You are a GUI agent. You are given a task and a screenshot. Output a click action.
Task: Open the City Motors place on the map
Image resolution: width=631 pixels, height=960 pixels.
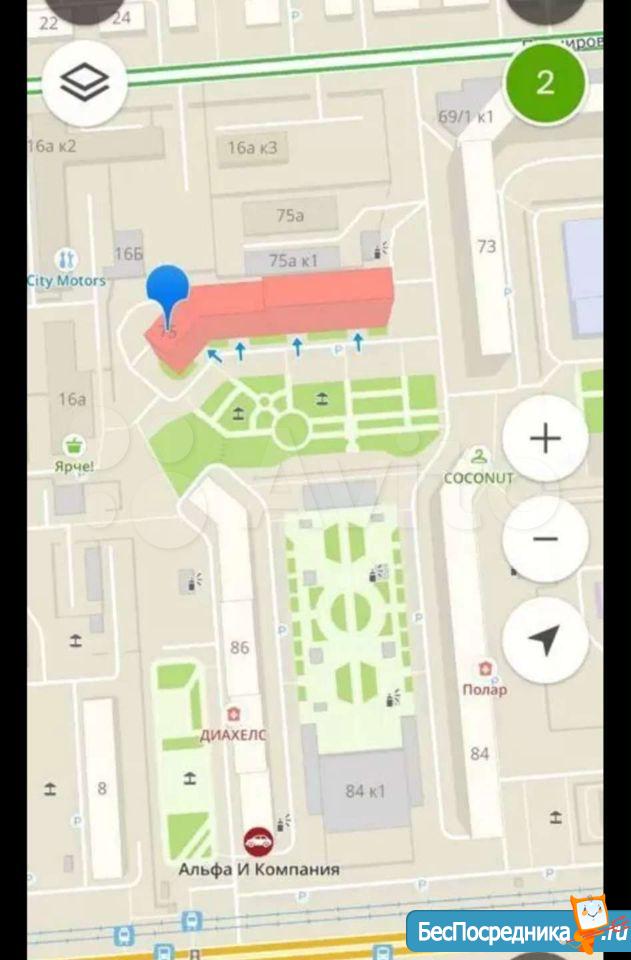pyautogui.click(x=67, y=260)
